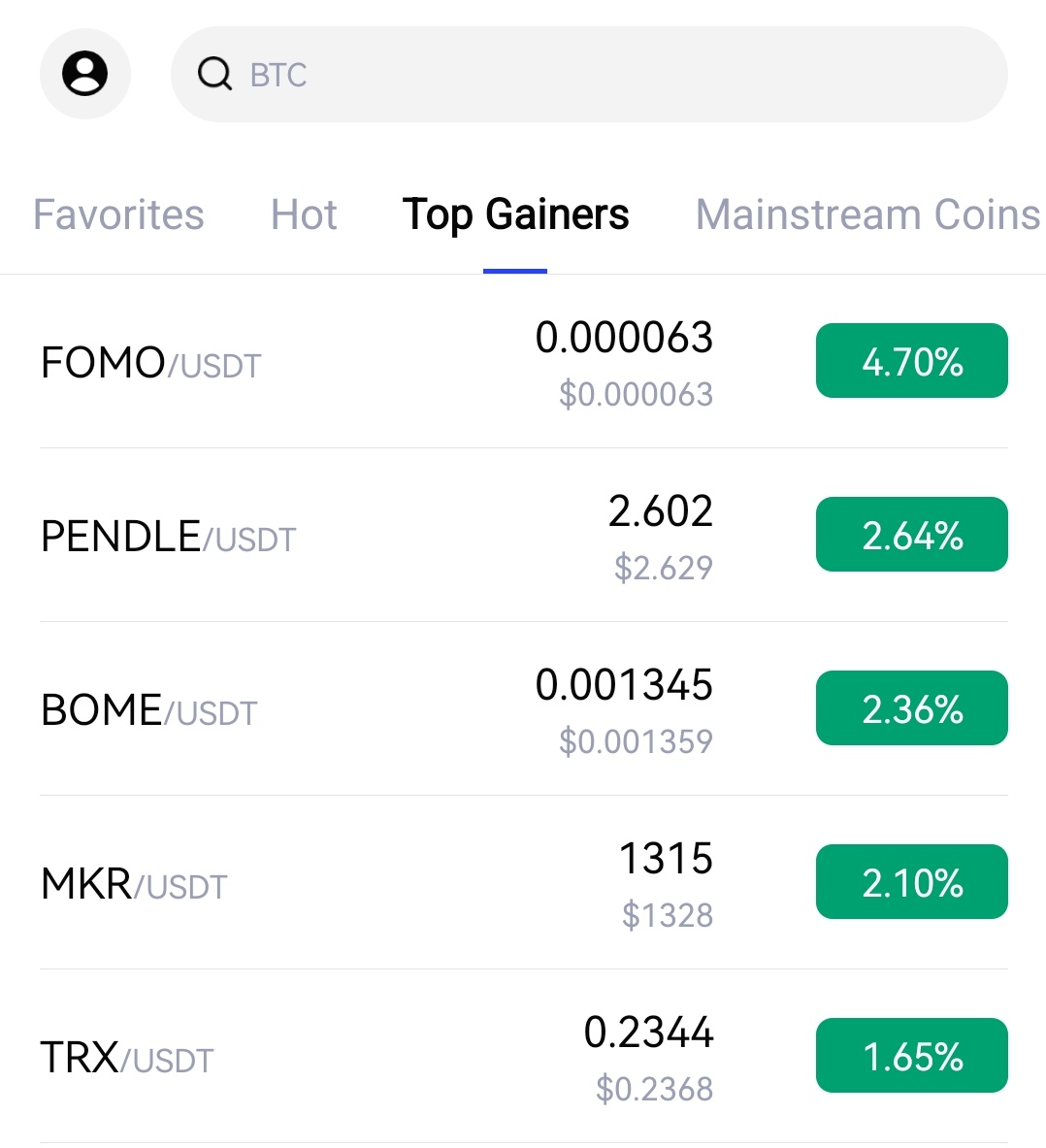
Task: View the TRX/USDT market row
Action: pos(523,1056)
